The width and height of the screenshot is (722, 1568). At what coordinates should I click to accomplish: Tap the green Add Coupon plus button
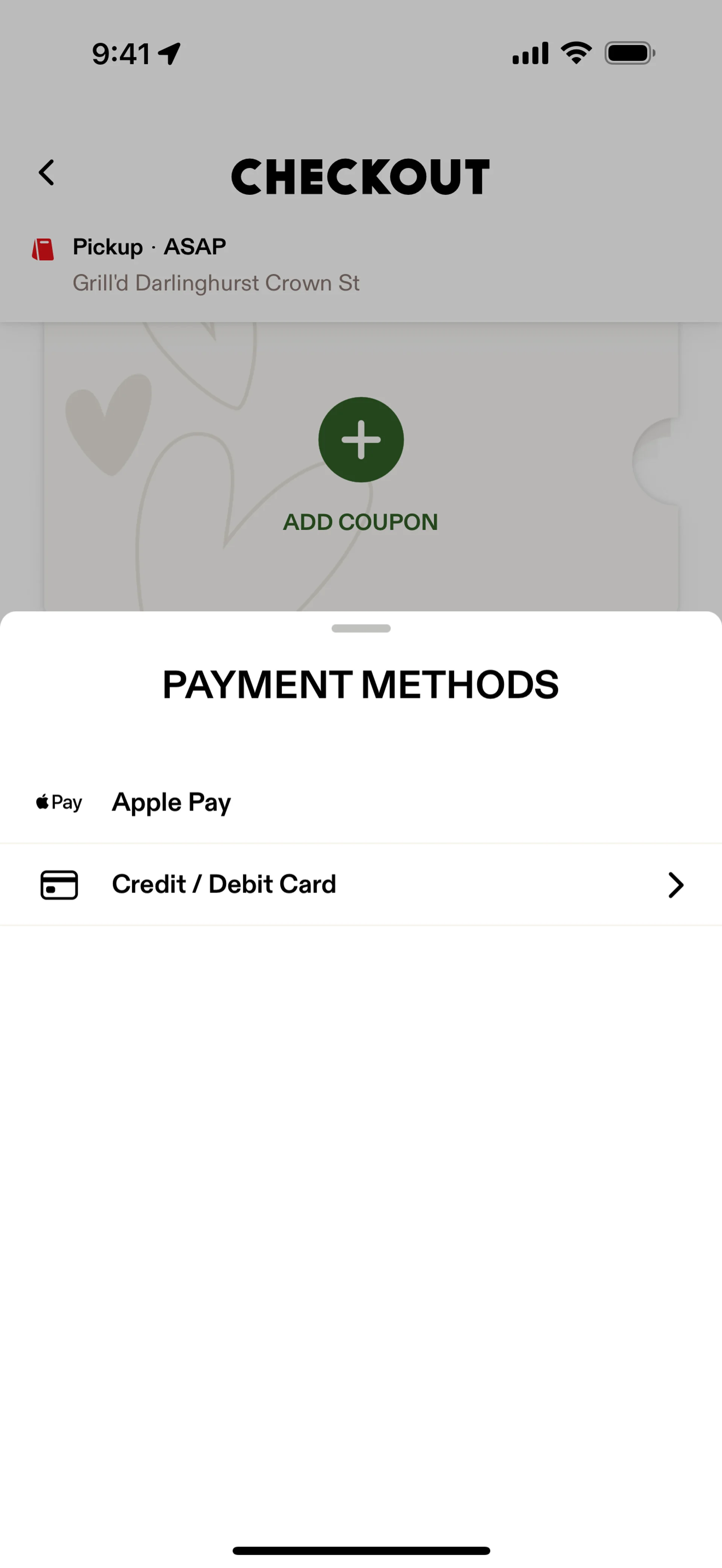[360, 439]
